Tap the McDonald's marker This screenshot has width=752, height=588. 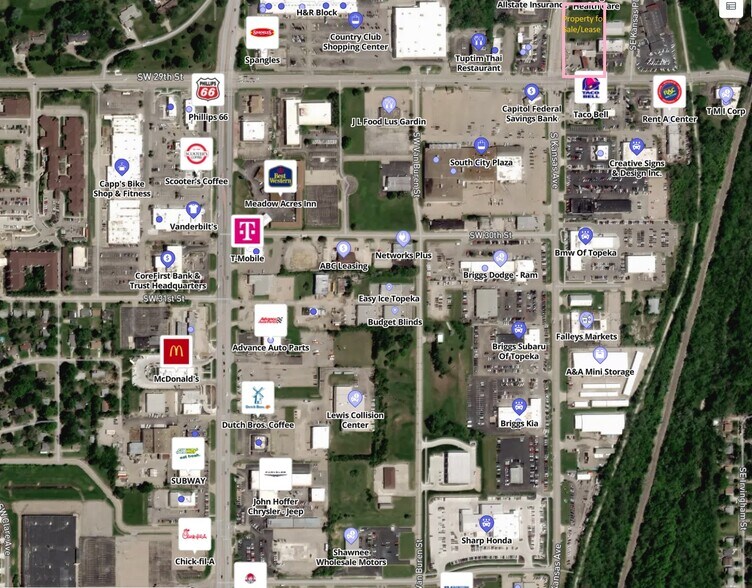[176, 352]
